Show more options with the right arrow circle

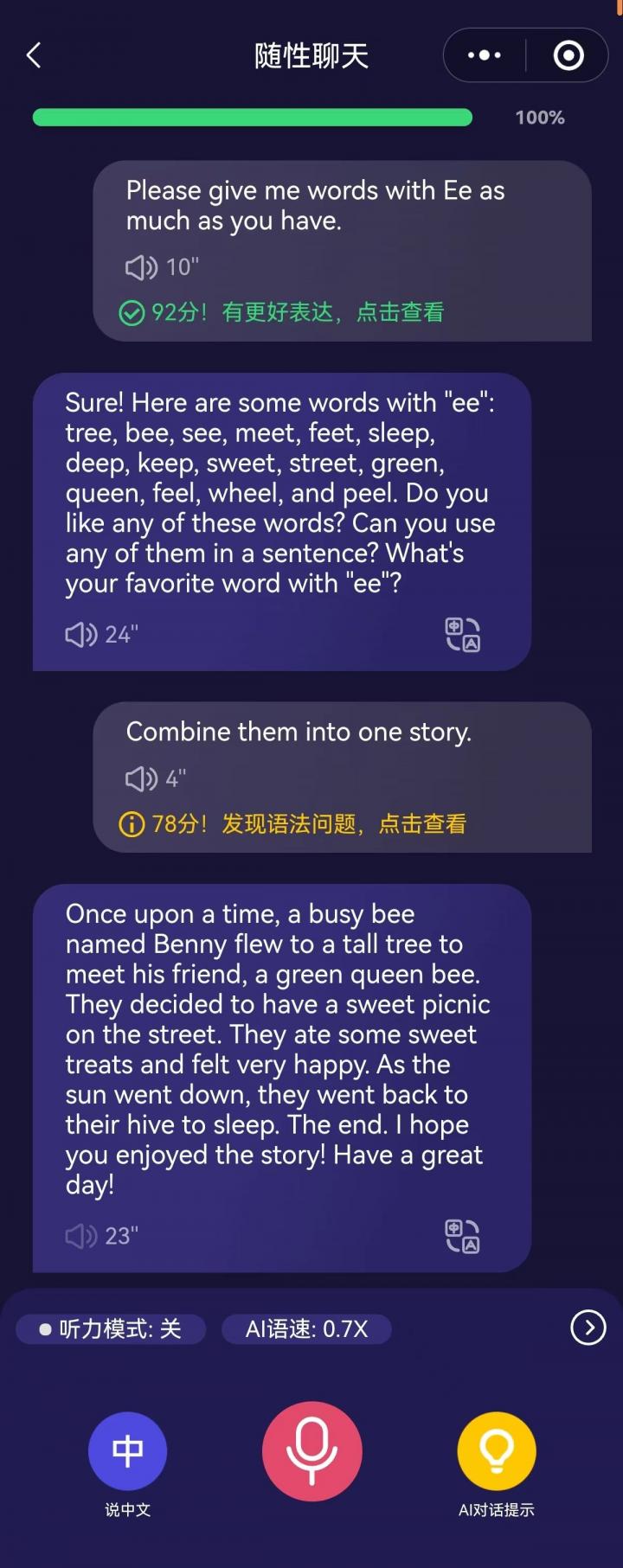click(588, 1328)
